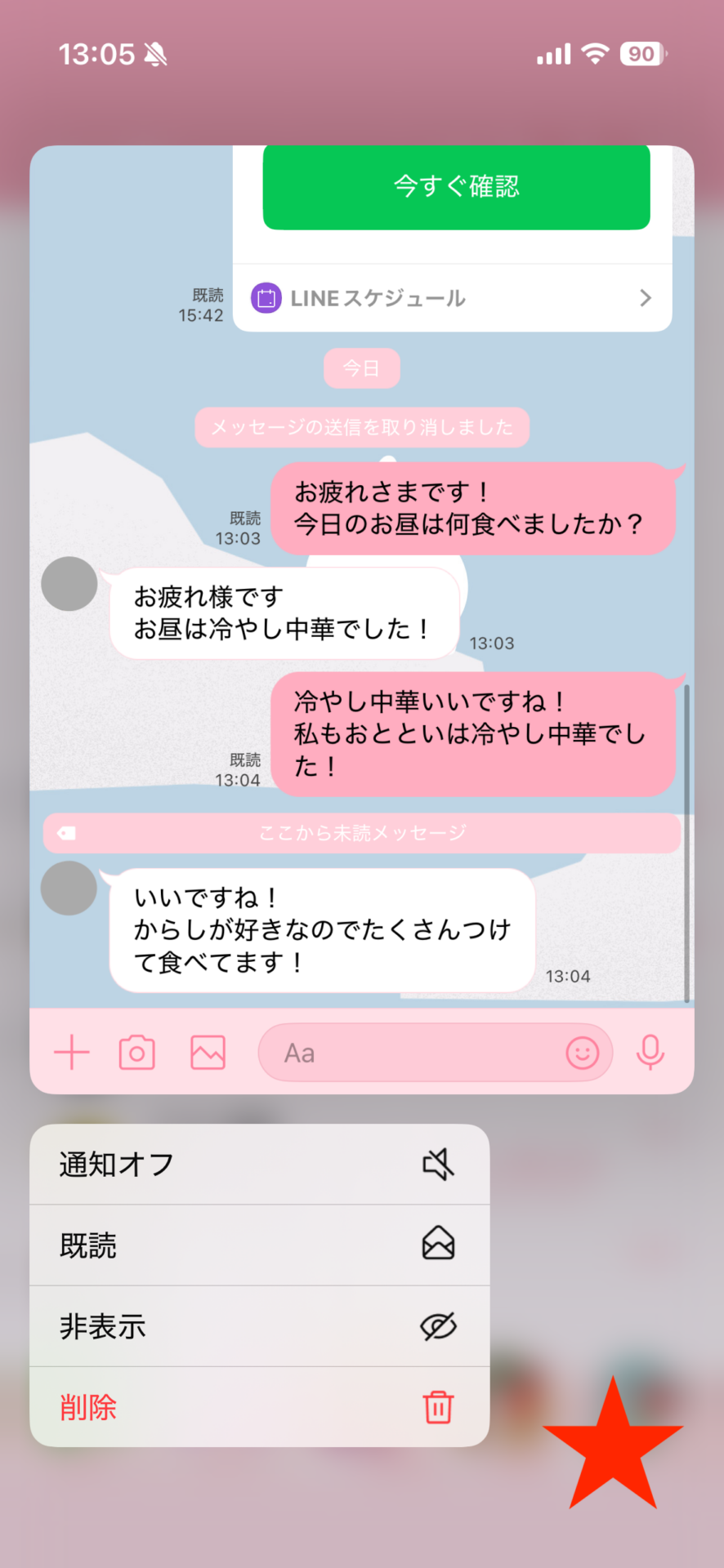Viewport: 724px width, 1568px height.
Task: Open the photo gallery icon
Action: [208, 1053]
